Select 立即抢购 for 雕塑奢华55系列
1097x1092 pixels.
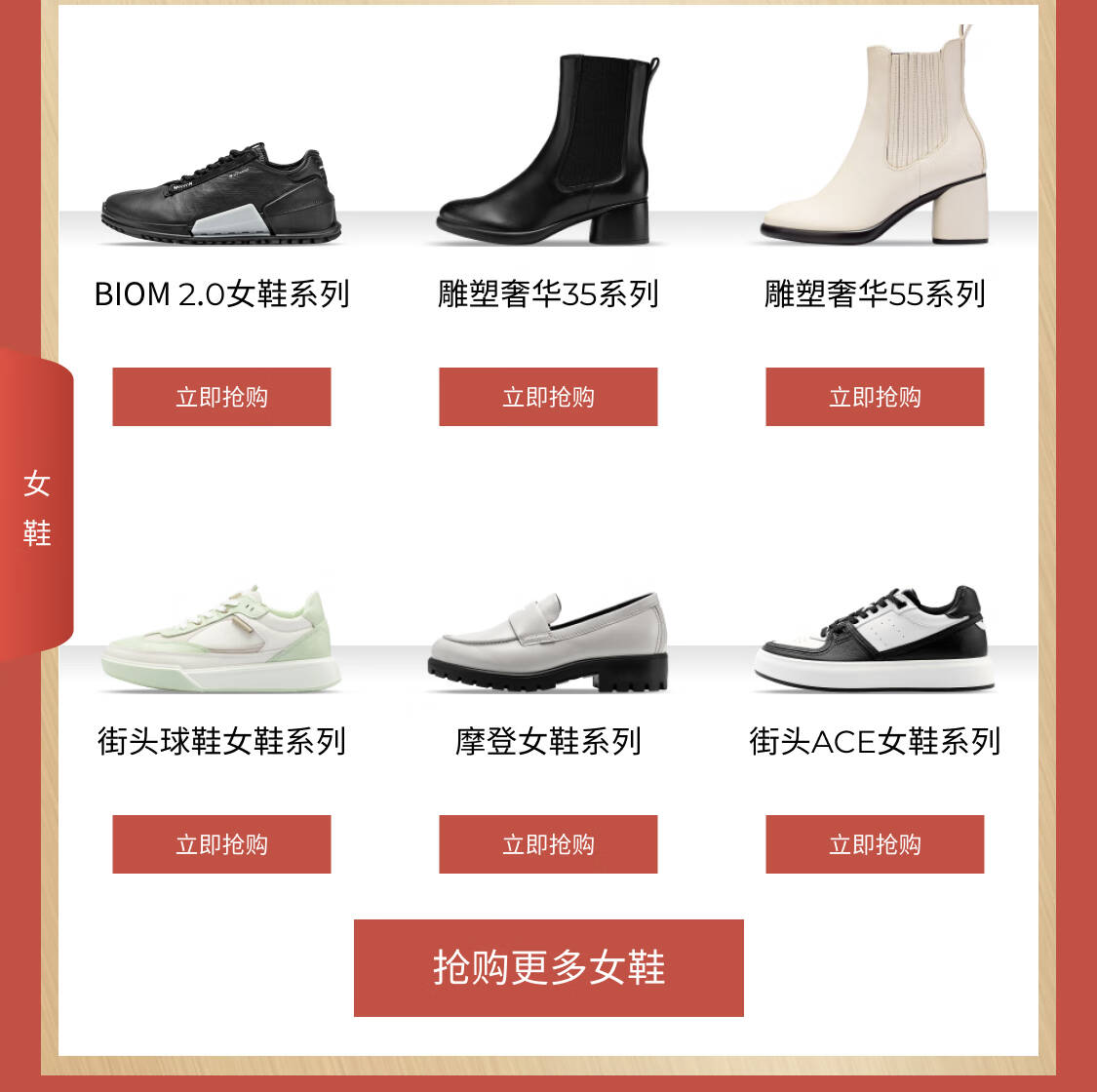[875, 397]
